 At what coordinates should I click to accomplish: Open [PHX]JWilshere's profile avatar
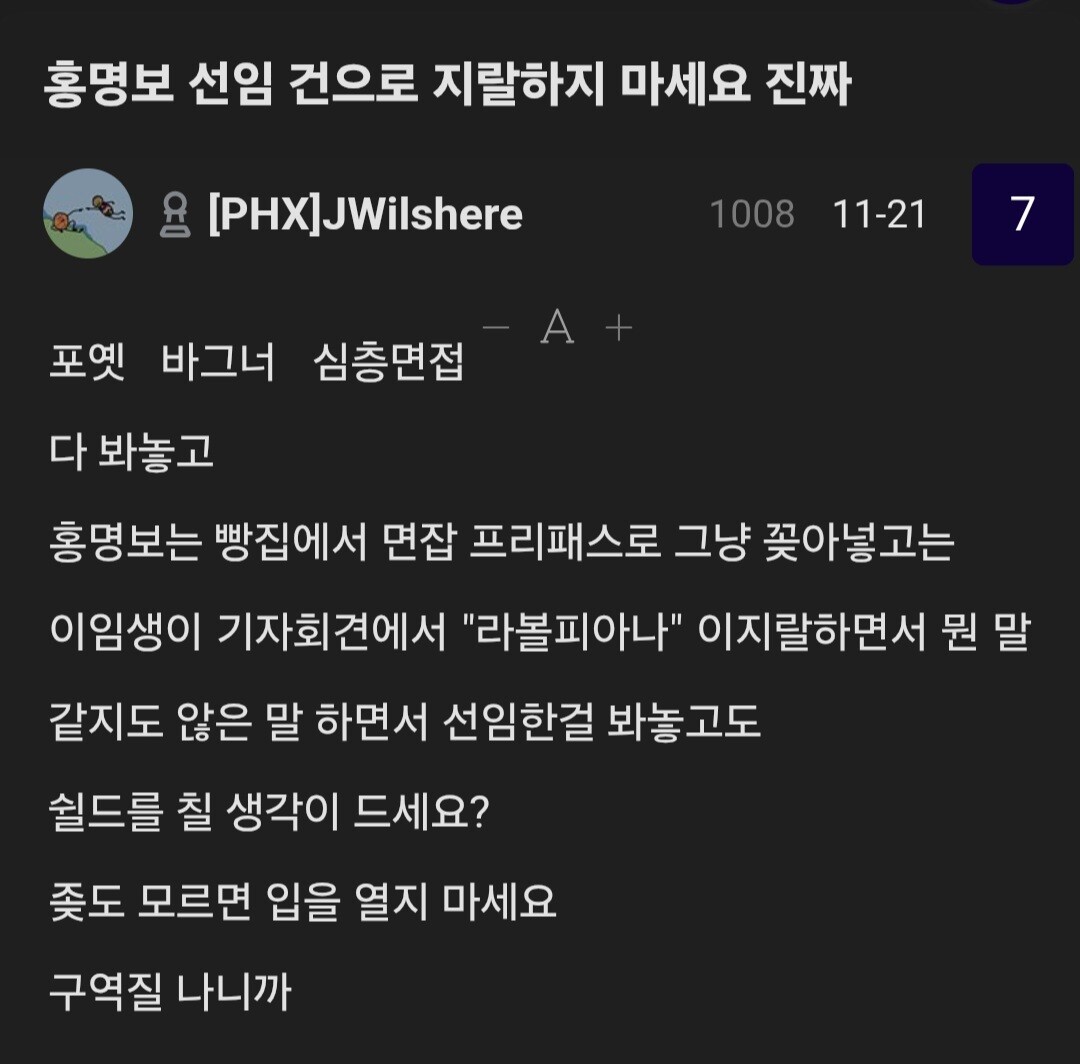point(88,213)
